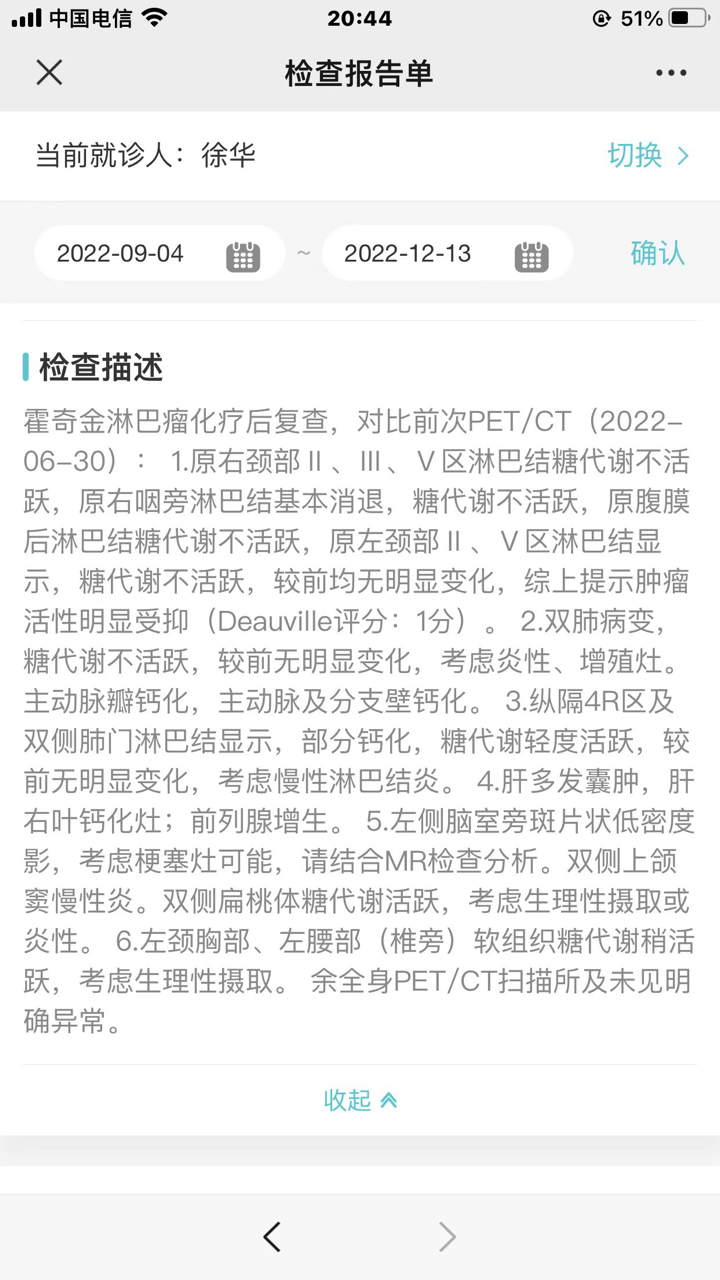Open the three-dot more menu
The height and width of the screenshot is (1280, 720).
(671, 73)
